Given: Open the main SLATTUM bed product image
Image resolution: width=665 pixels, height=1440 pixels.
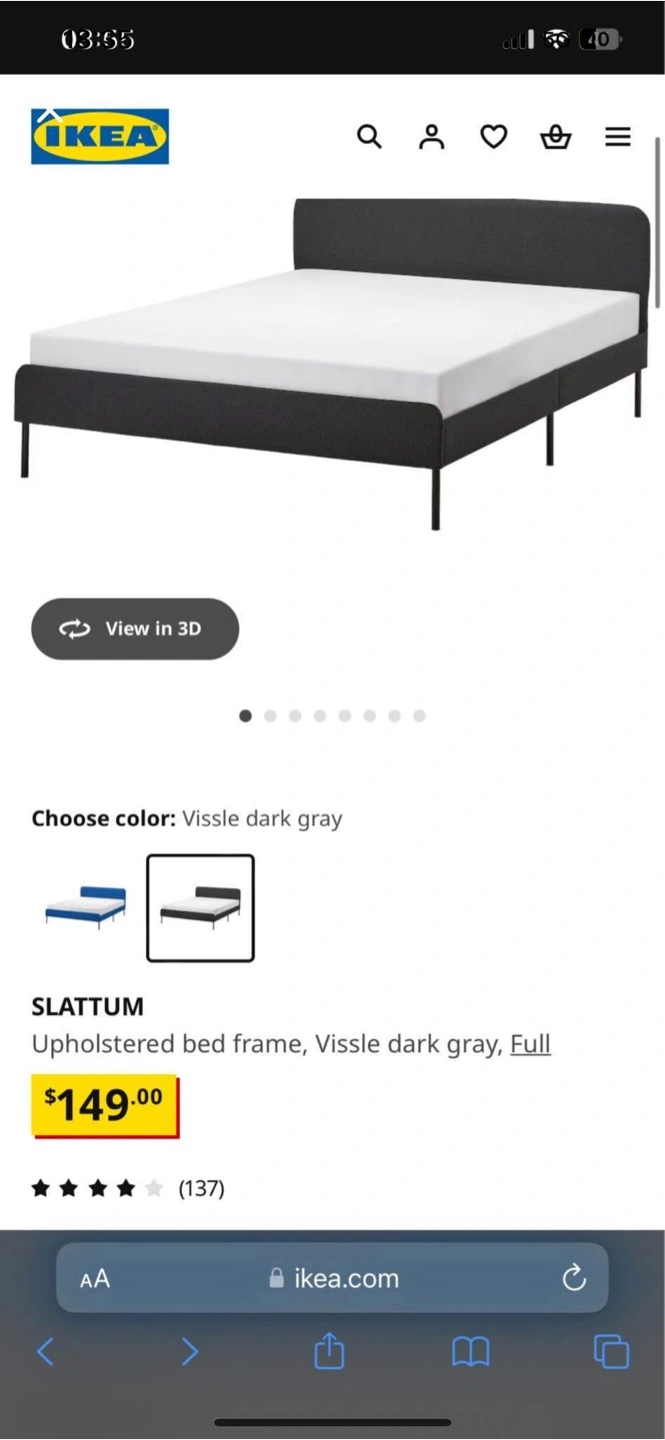Looking at the screenshot, I should [330, 363].
